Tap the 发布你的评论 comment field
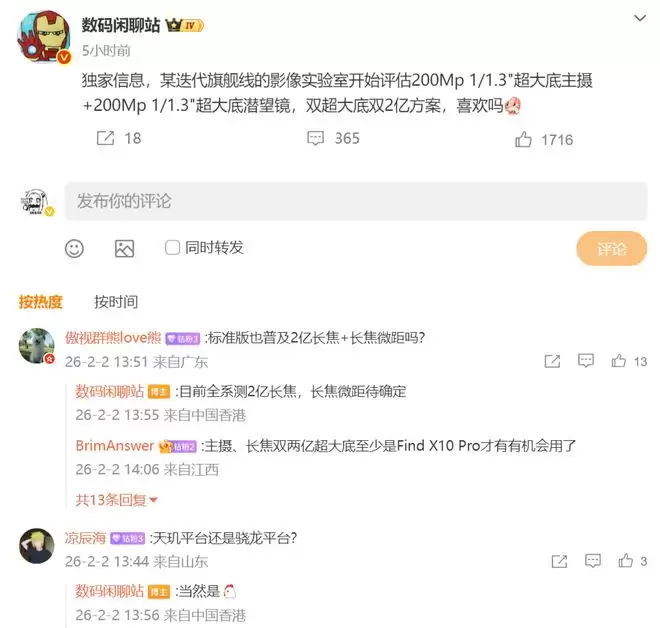 355,201
